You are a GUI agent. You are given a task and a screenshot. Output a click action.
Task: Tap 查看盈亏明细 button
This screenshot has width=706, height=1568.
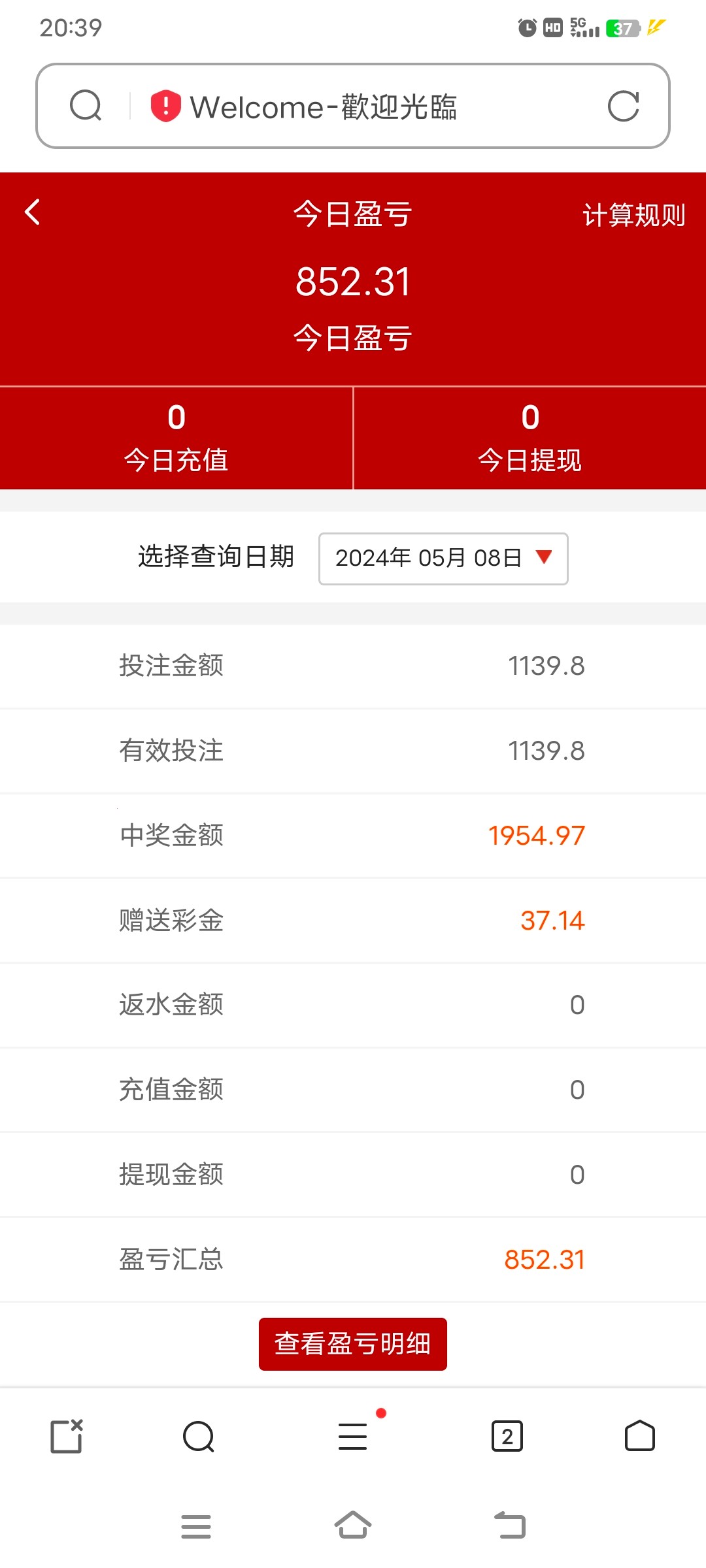coord(353,1344)
